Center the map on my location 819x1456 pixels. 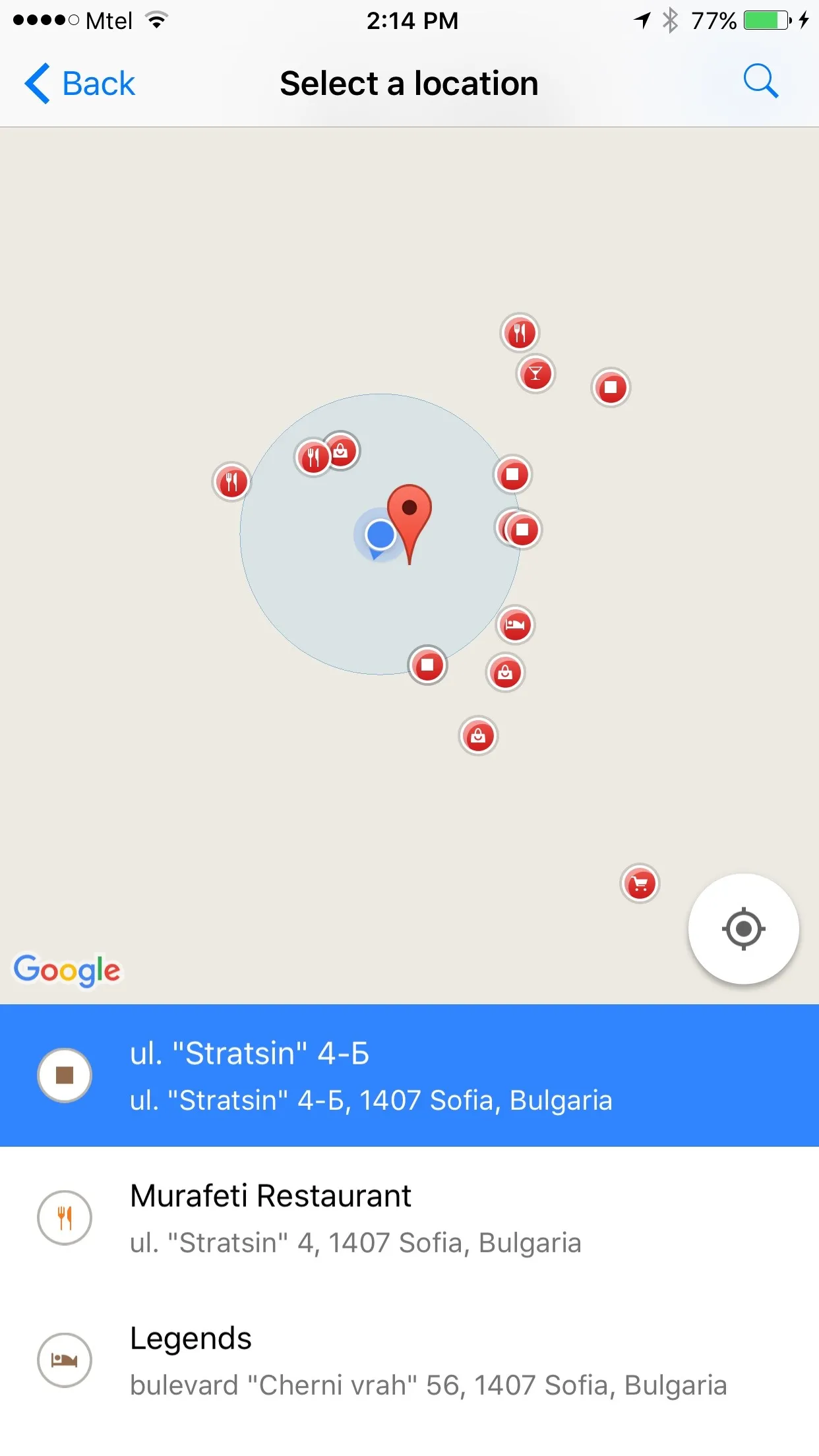pos(743,928)
